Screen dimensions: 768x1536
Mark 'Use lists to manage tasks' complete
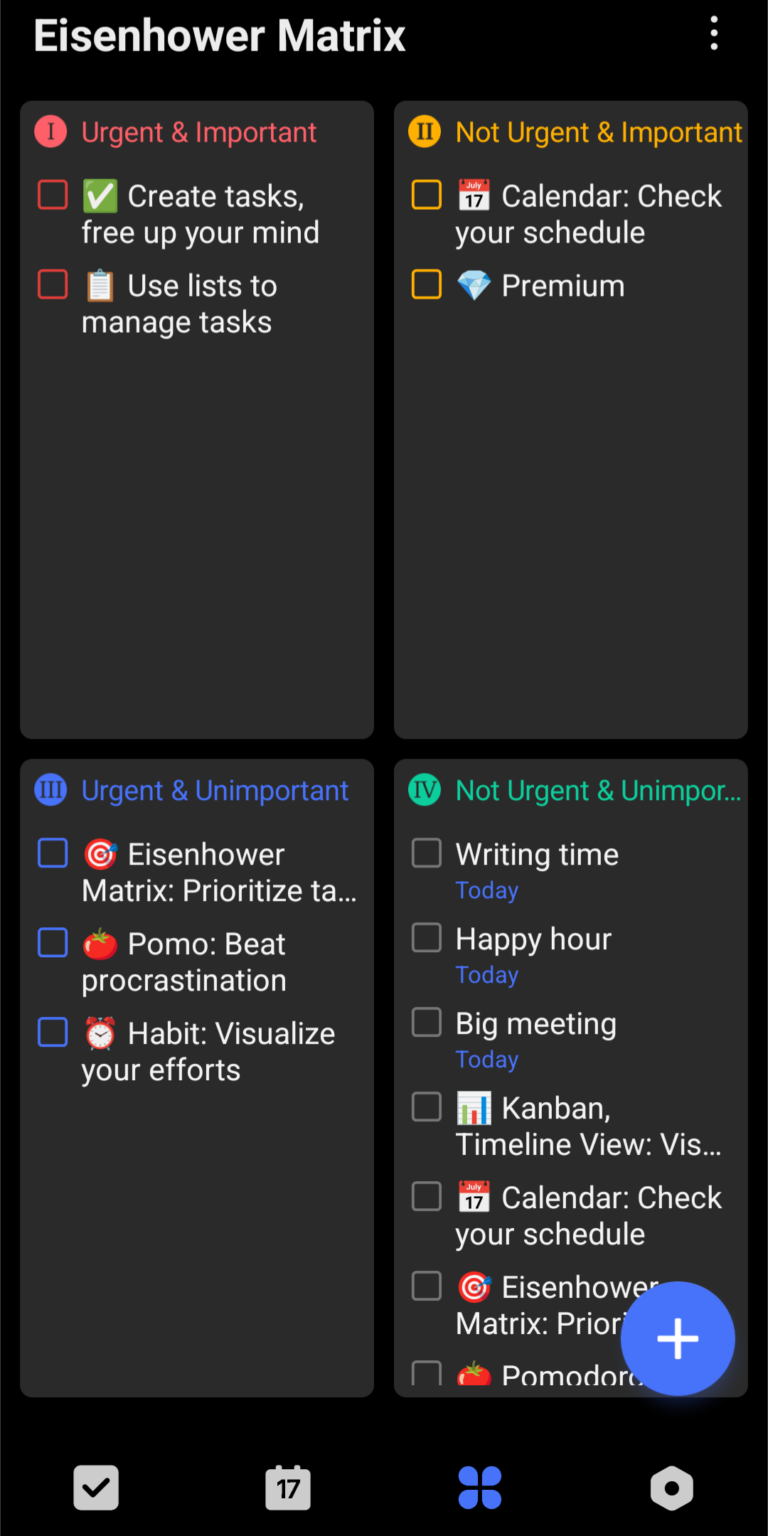[x=52, y=284]
